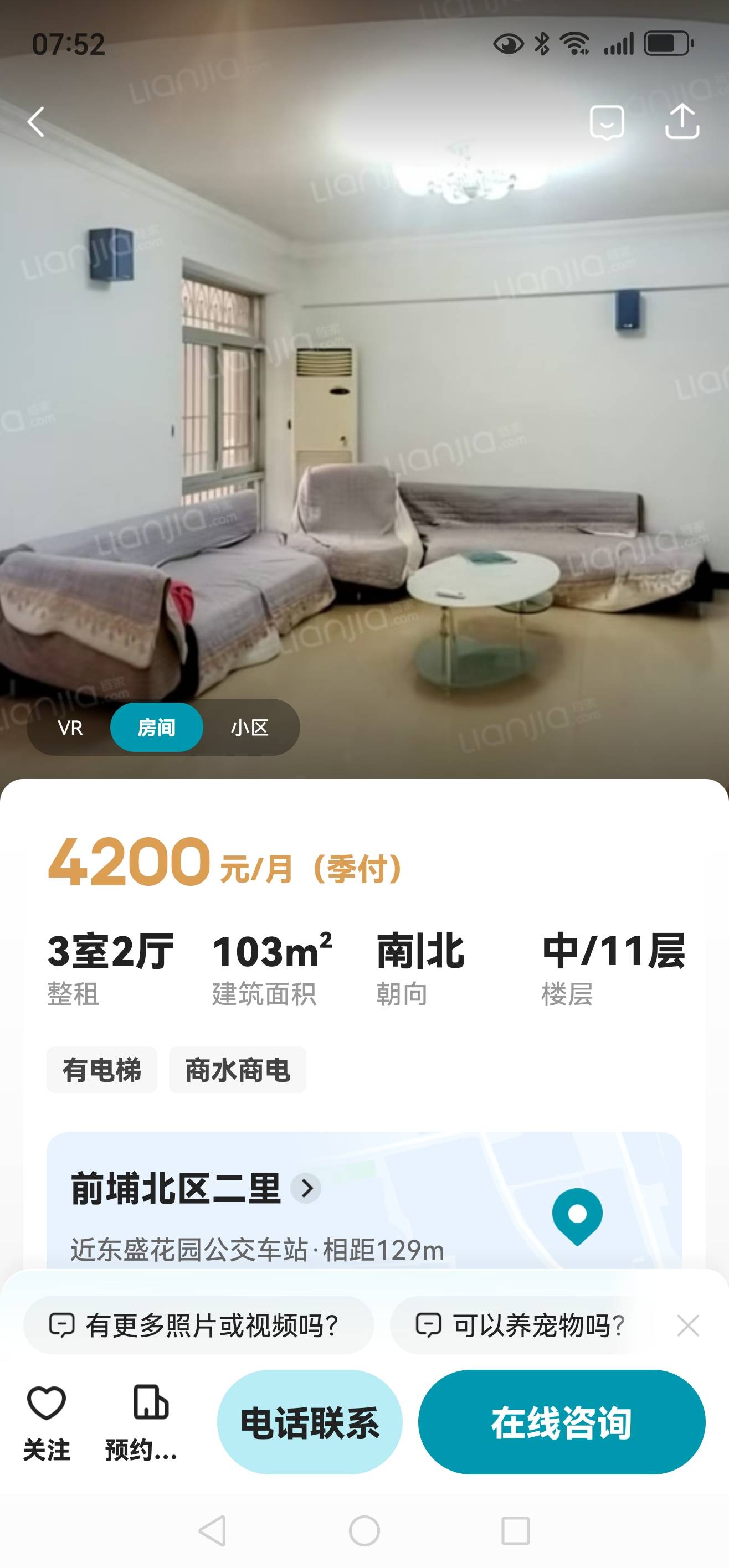Select the 房间 photo tab
729x1568 pixels.
157,728
